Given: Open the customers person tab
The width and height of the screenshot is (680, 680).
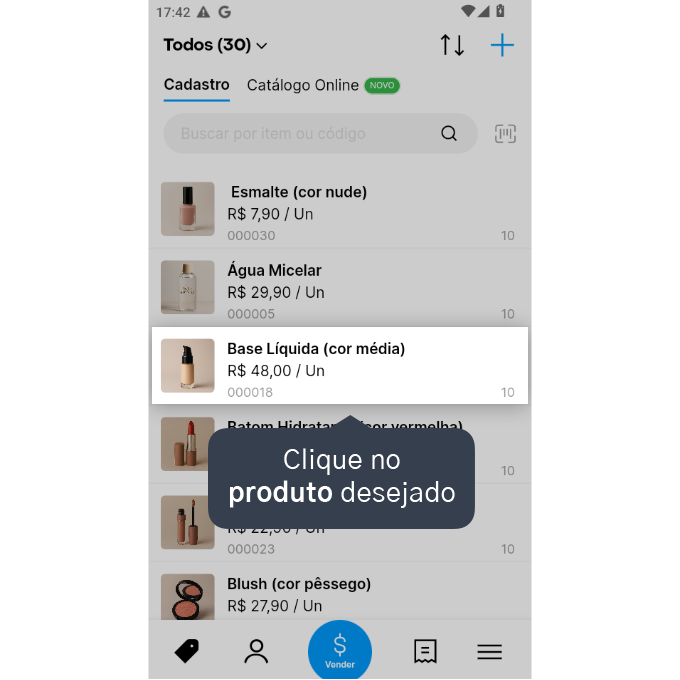Looking at the screenshot, I should pos(257,651).
